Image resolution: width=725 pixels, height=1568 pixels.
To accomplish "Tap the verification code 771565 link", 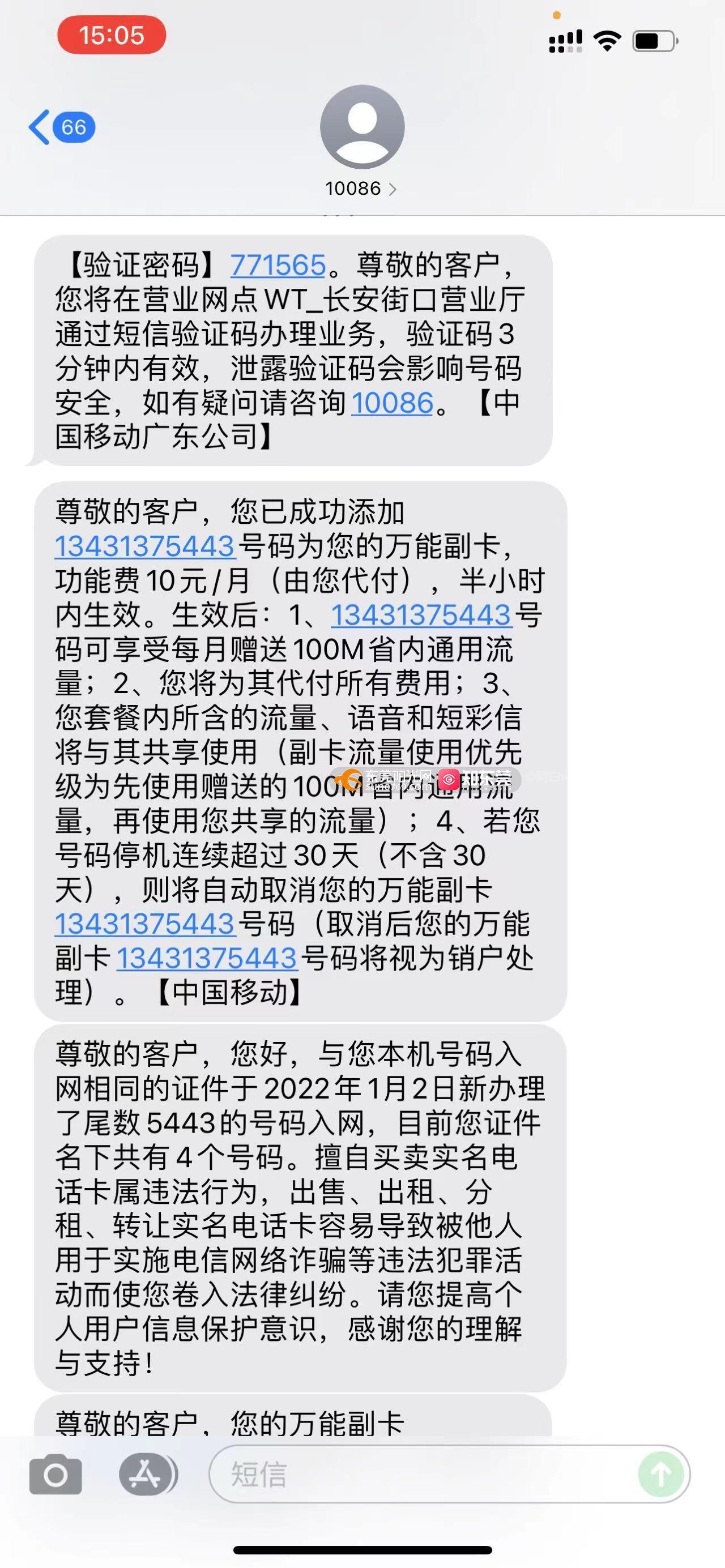I will tap(278, 265).
